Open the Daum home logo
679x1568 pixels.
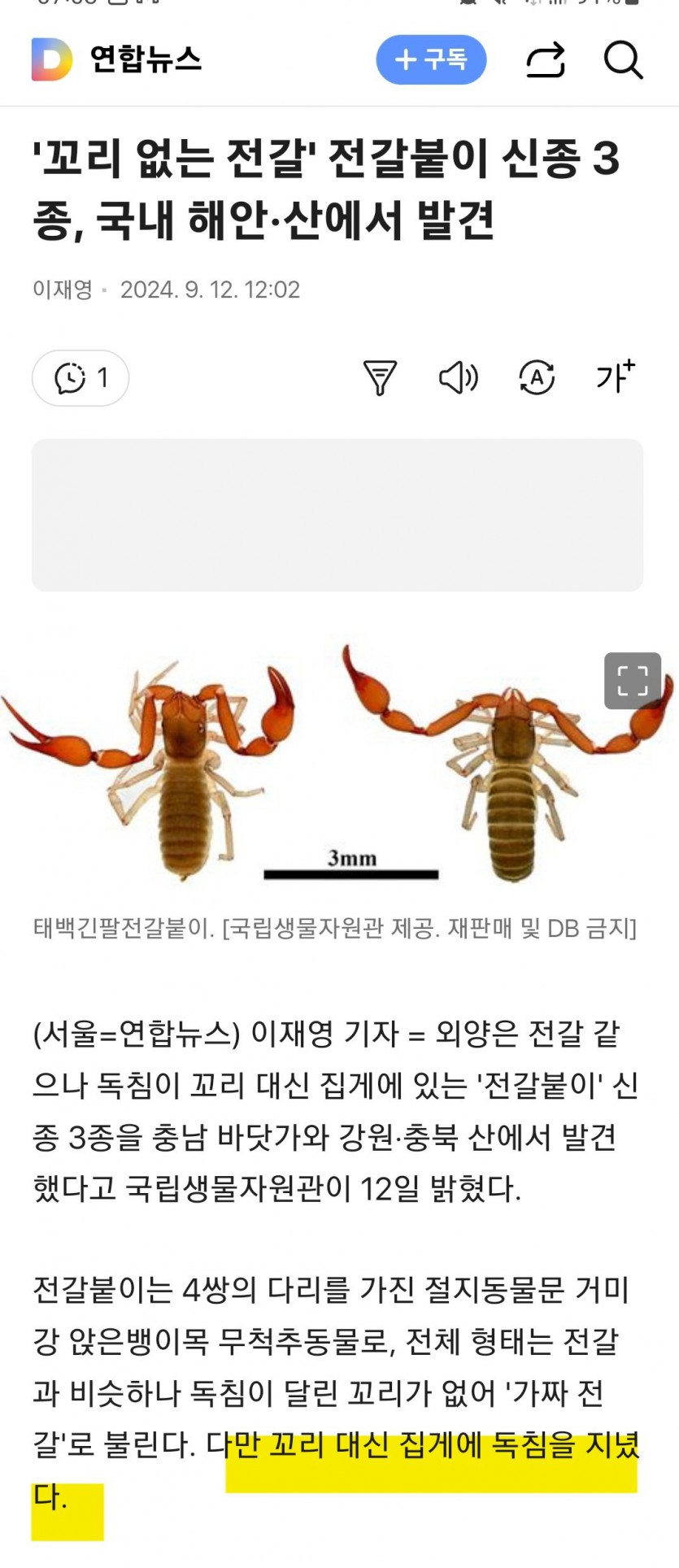tap(51, 59)
